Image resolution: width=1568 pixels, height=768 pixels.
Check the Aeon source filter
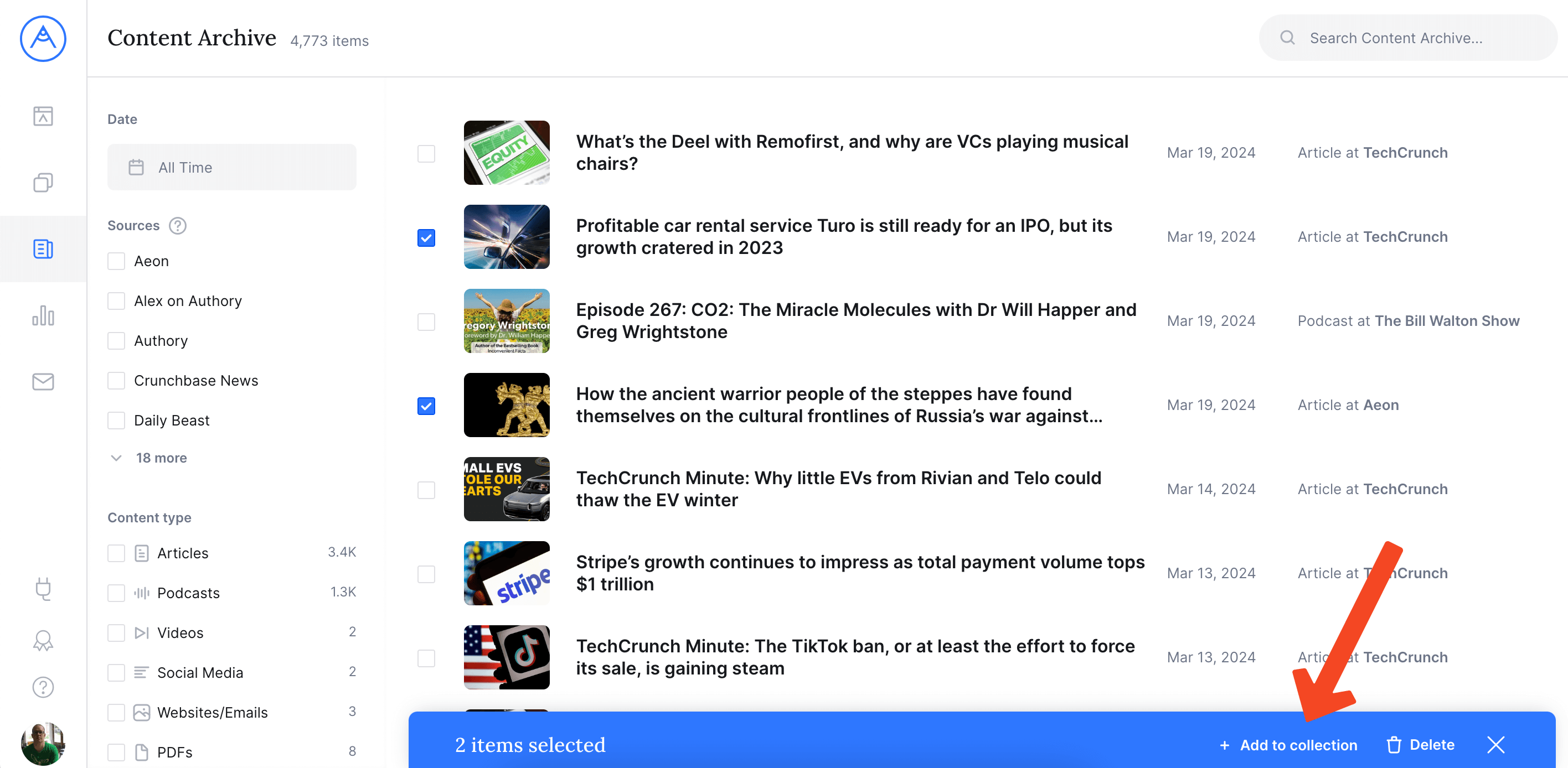coord(116,262)
